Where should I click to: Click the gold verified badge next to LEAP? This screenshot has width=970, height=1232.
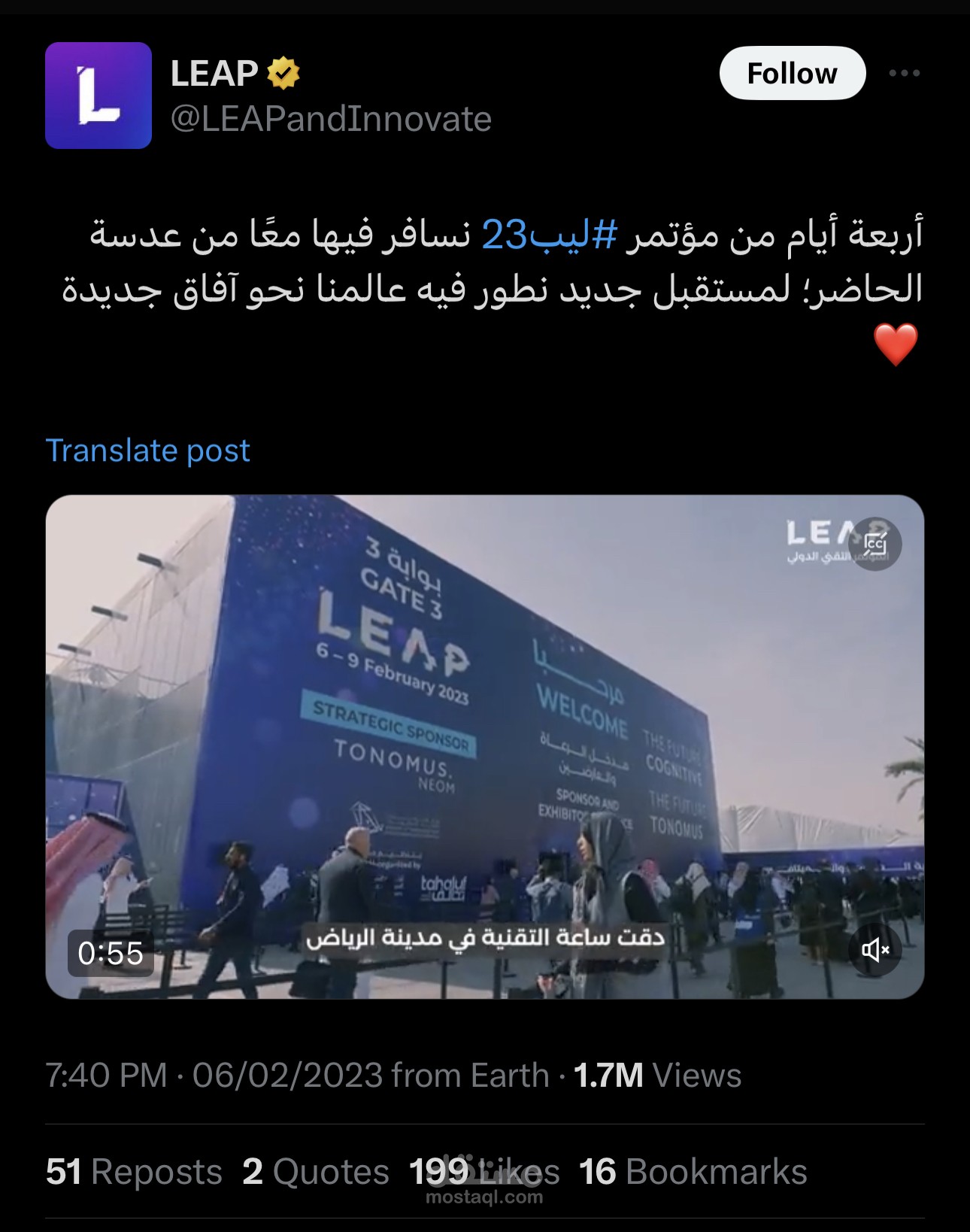[282, 72]
